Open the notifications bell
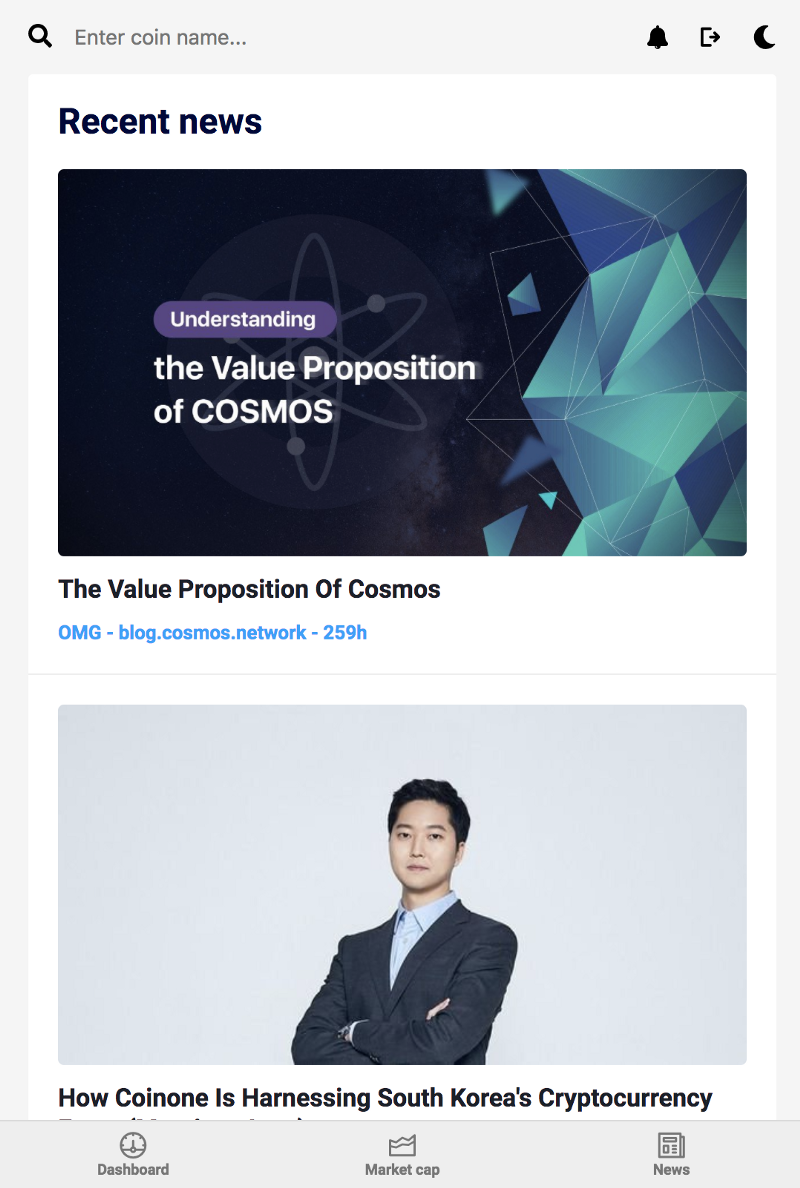Screen dimensions: 800x1188 pos(657,38)
